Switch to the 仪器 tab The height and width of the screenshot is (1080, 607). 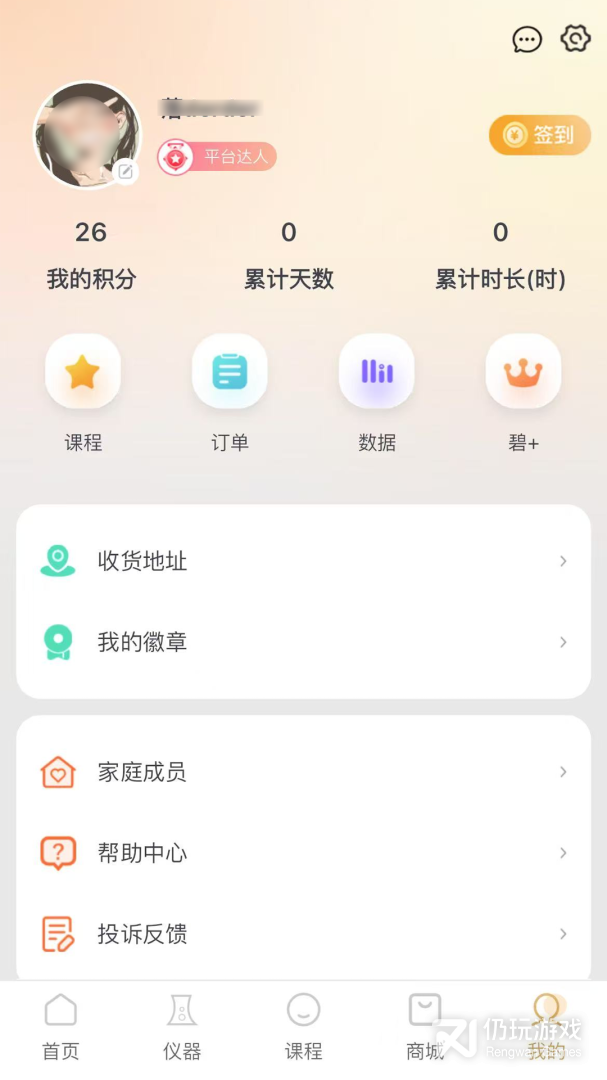click(x=182, y=1027)
